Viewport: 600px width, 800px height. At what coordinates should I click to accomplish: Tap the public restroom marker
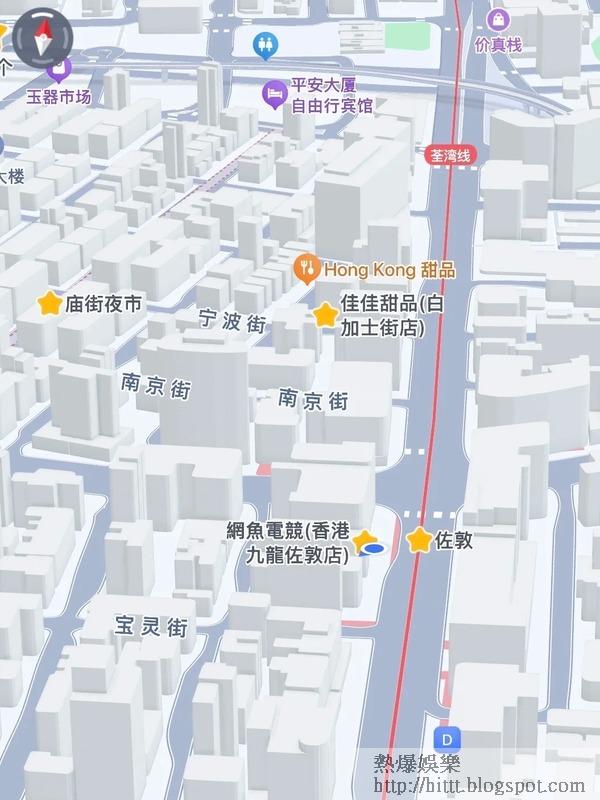coord(264,44)
